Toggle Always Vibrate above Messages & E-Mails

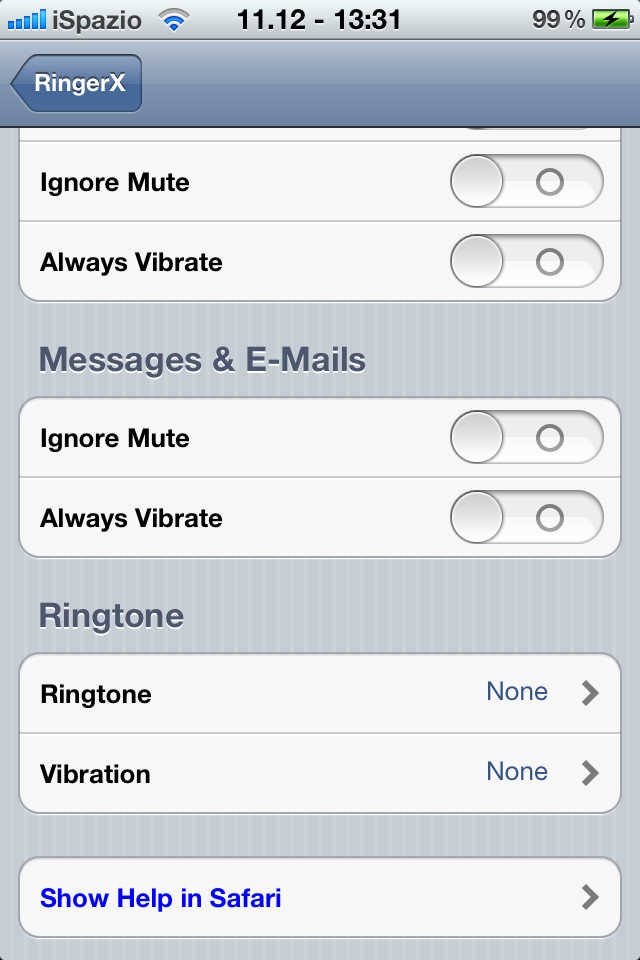pyautogui.click(x=527, y=262)
